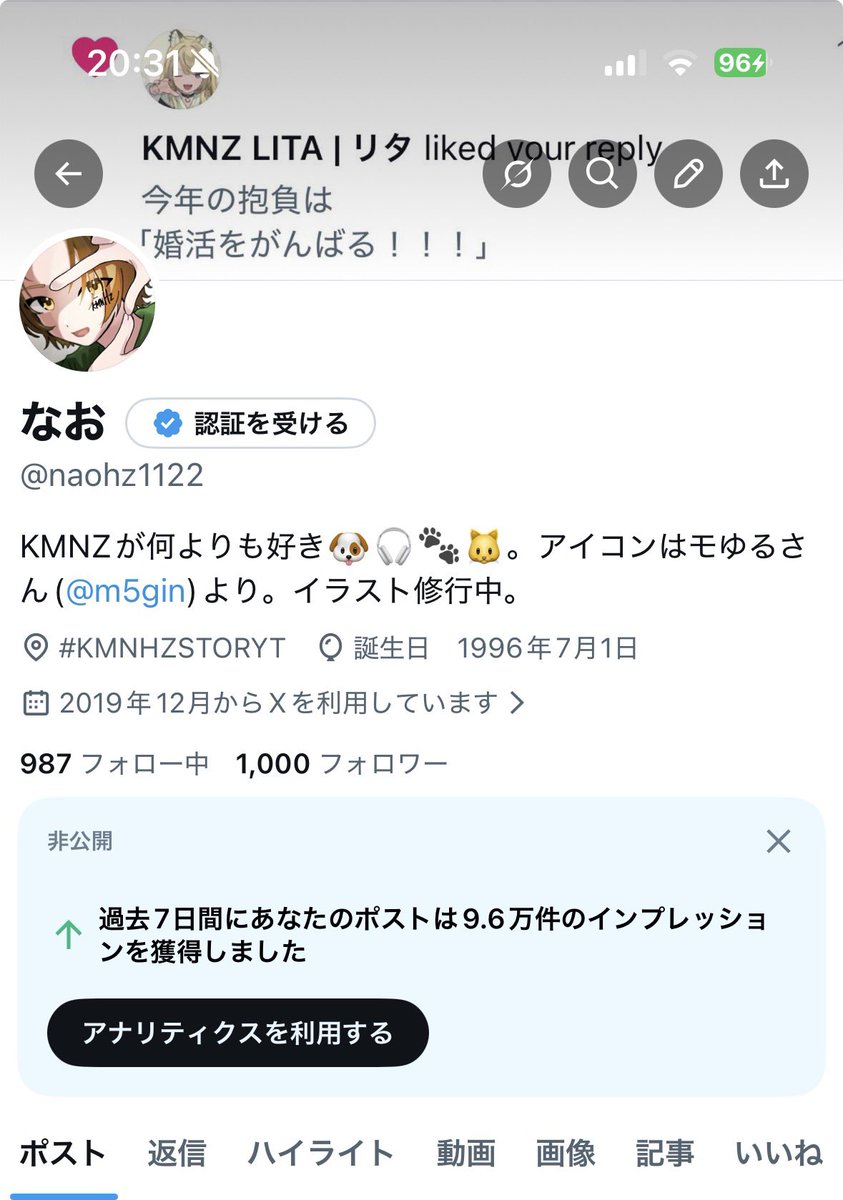Tap the location pin icon near #KMNHZSTORYT
The width and height of the screenshot is (843, 1200).
click(35, 647)
